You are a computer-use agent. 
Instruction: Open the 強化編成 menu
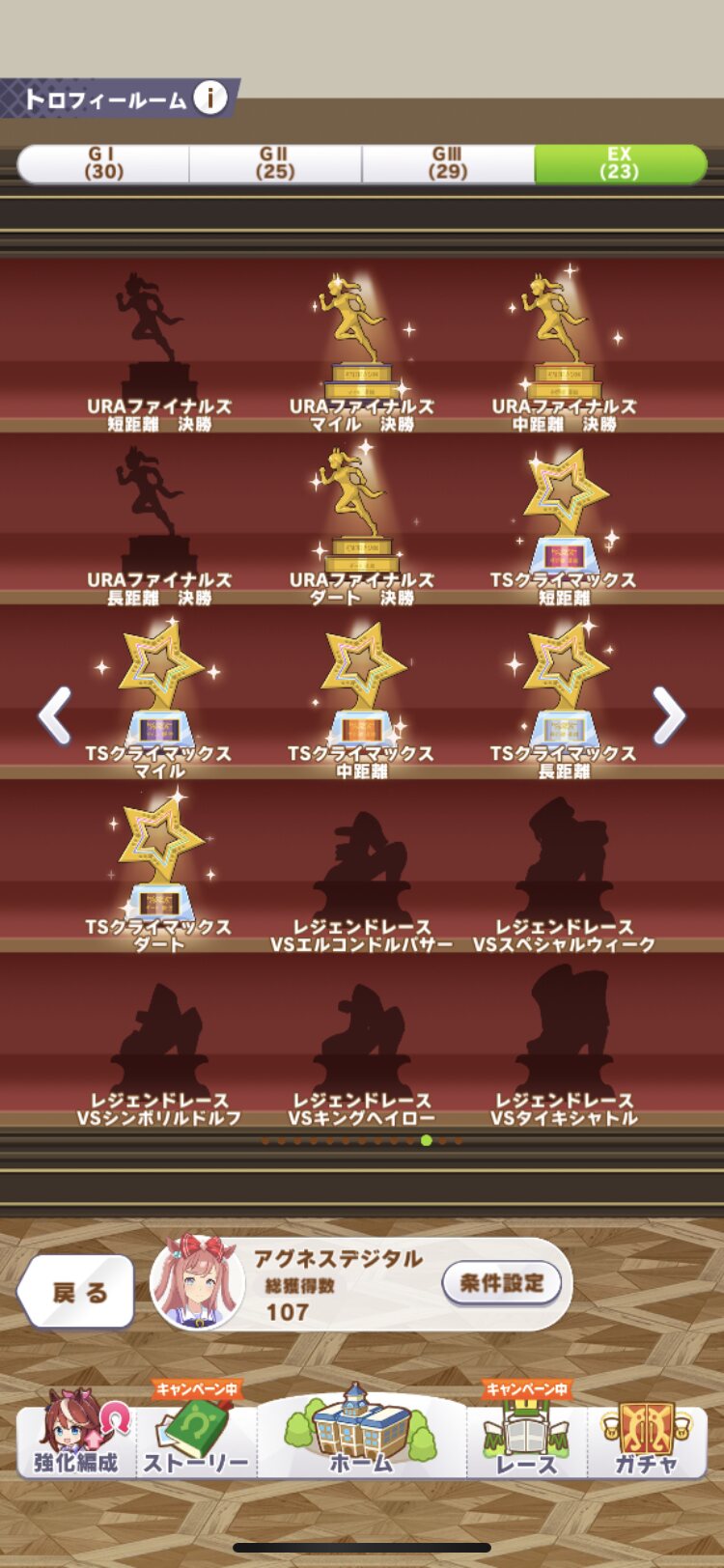[x=76, y=1434]
